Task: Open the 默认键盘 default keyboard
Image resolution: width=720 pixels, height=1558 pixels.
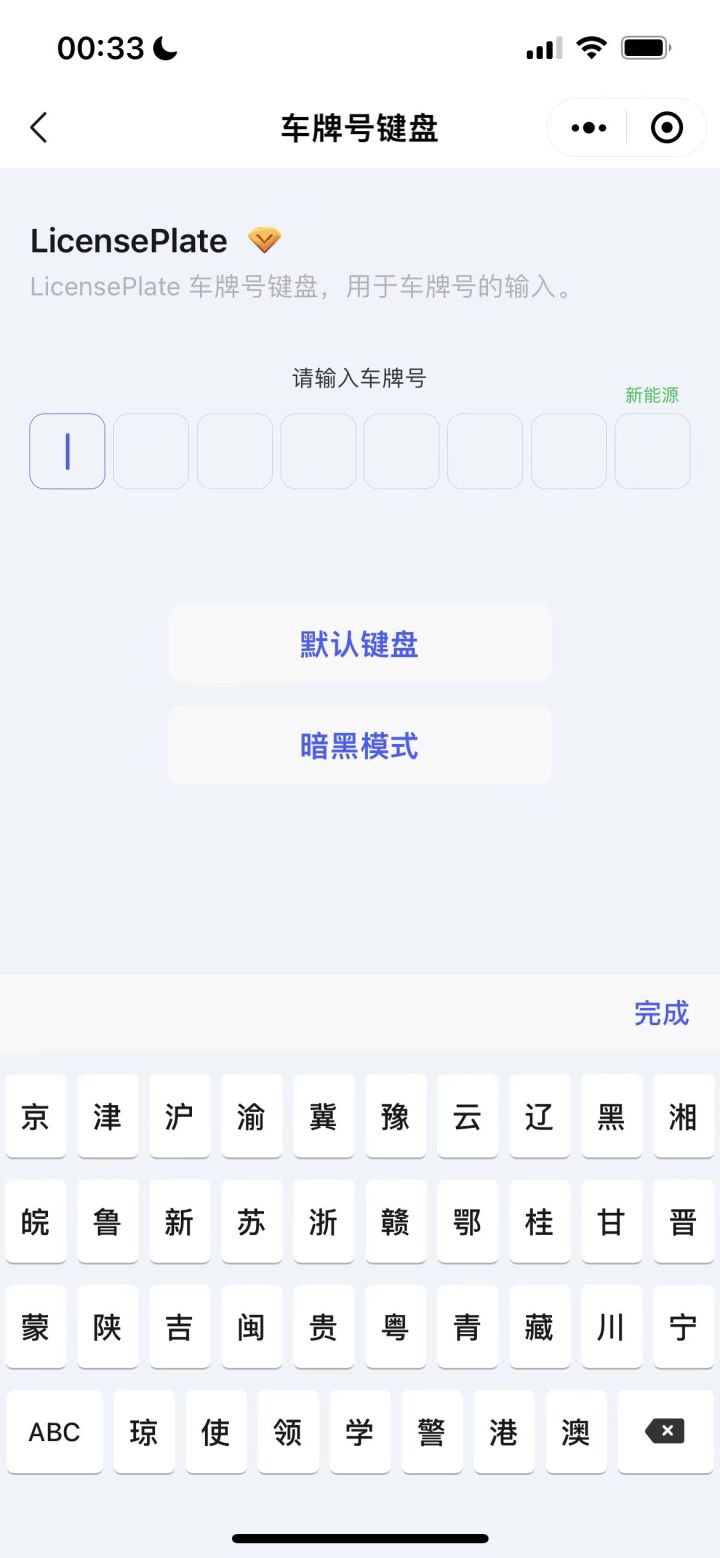Action: [360, 643]
